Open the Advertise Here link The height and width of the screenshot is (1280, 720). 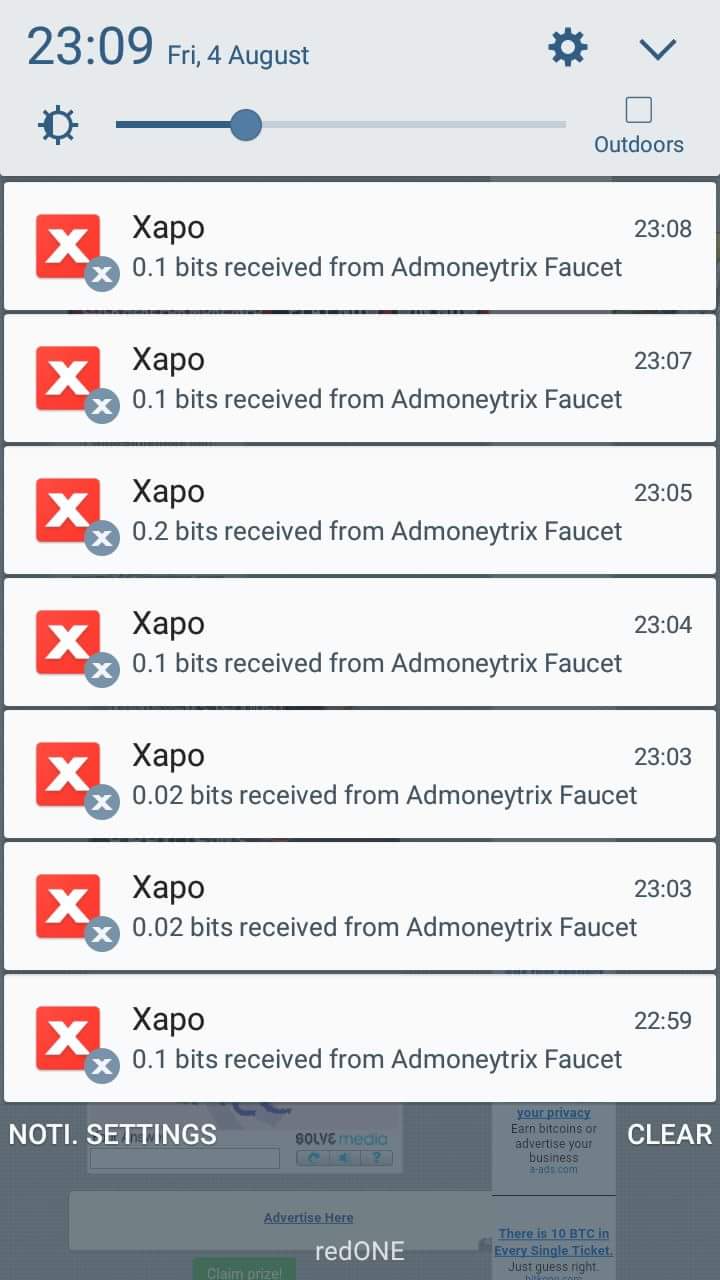308,1217
